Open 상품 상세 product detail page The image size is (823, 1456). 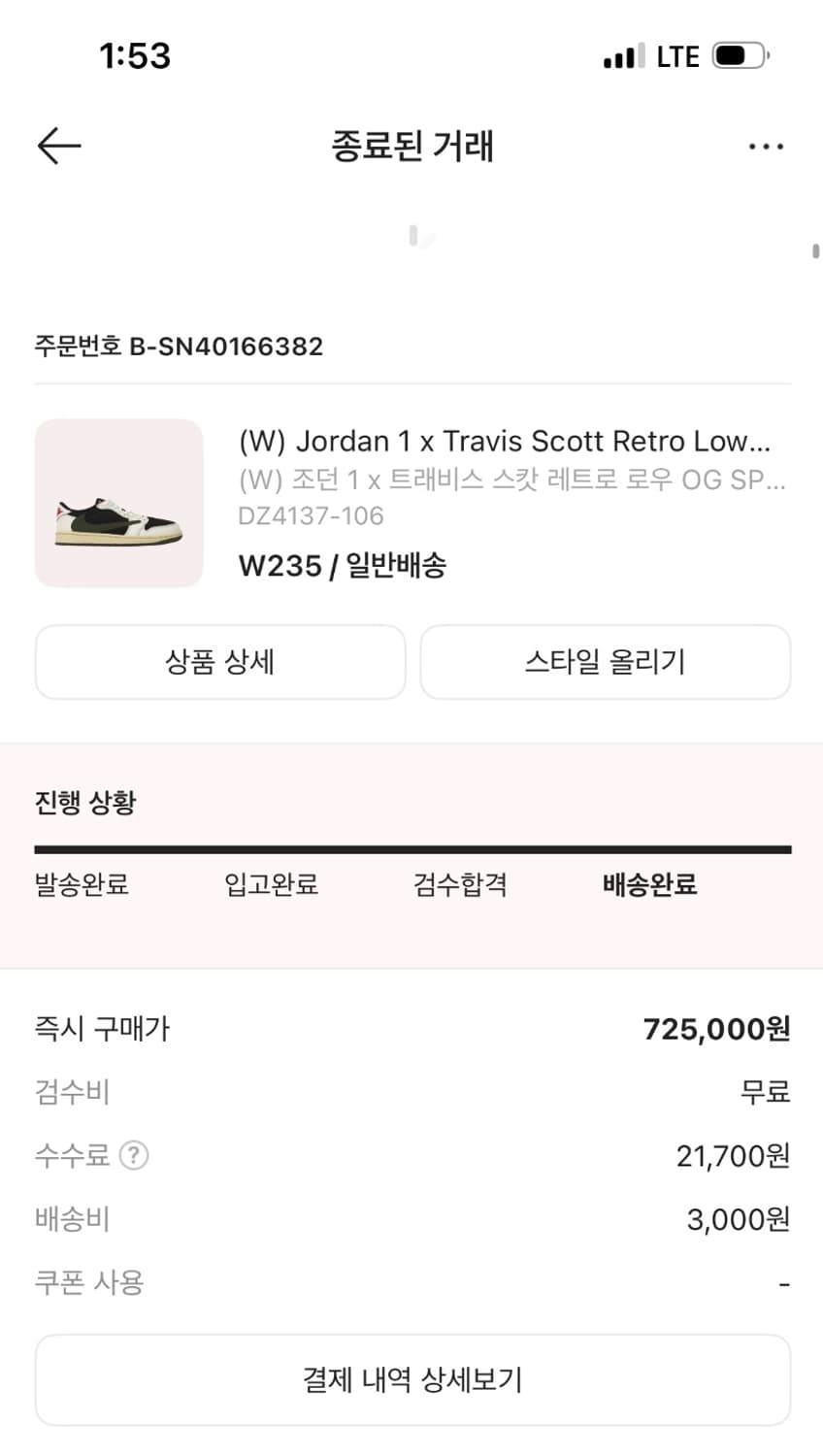tap(219, 662)
